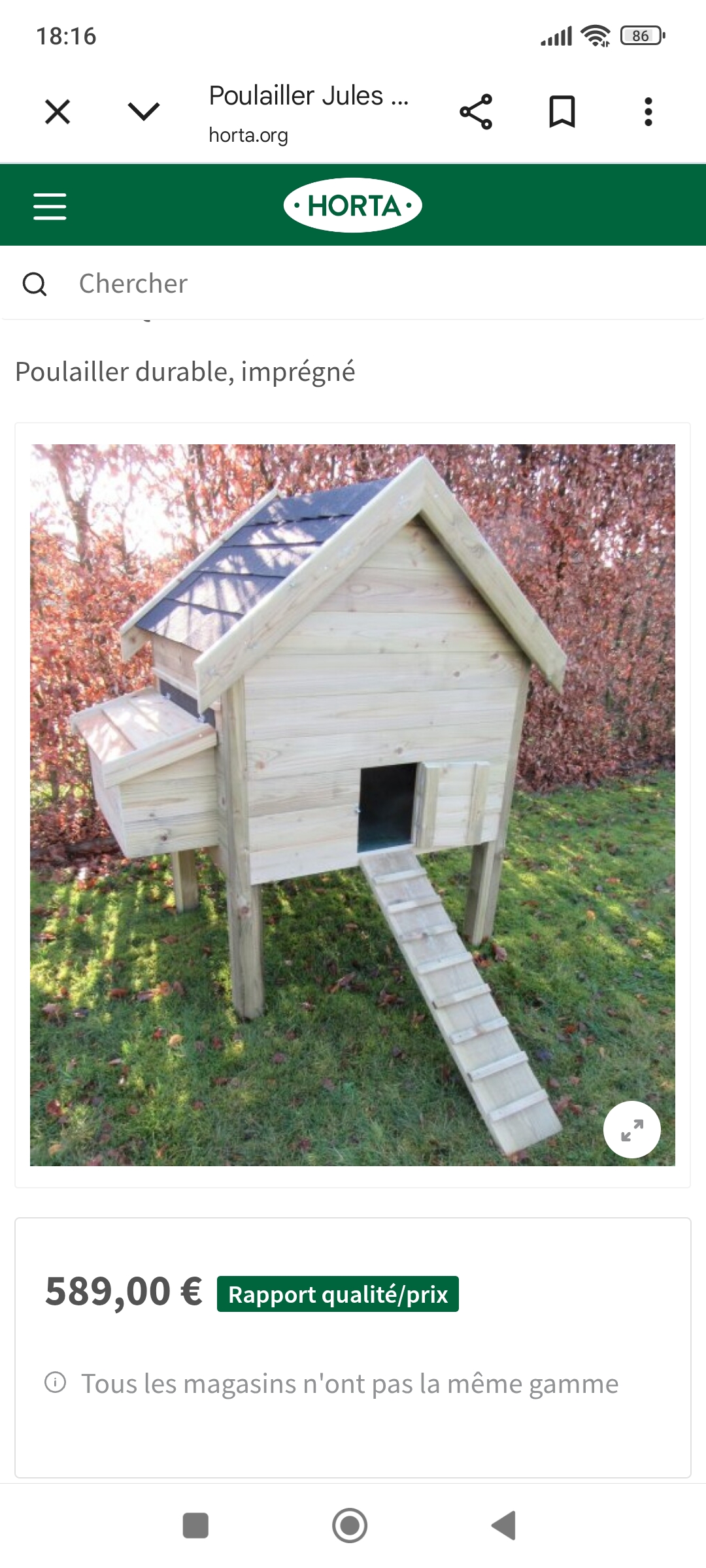Screen dimensions: 706x1568
Task: Open the browser overflow menu
Action: tap(648, 112)
